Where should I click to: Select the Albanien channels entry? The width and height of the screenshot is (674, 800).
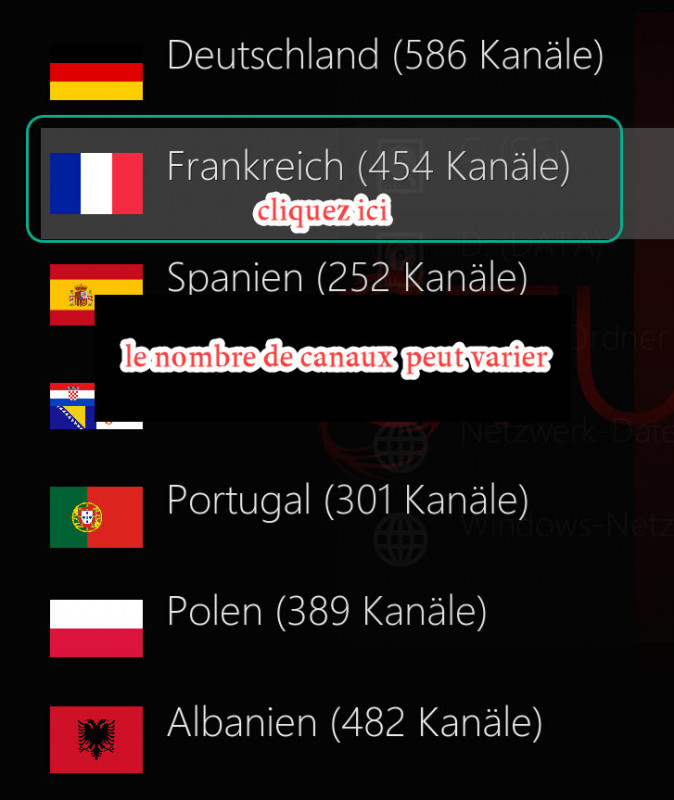click(354, 720)
